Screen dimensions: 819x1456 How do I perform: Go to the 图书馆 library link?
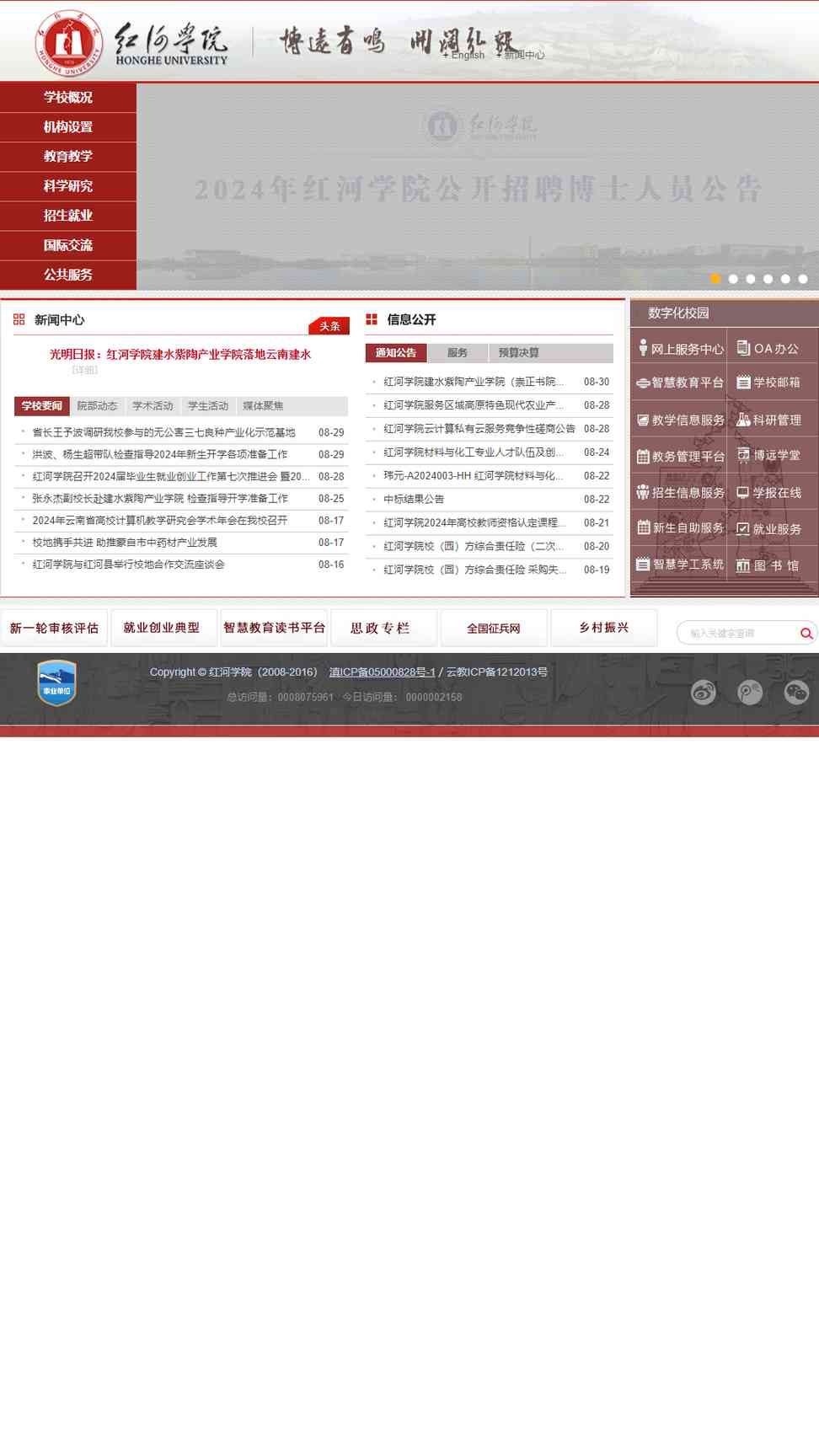click(x=768, y=565)
